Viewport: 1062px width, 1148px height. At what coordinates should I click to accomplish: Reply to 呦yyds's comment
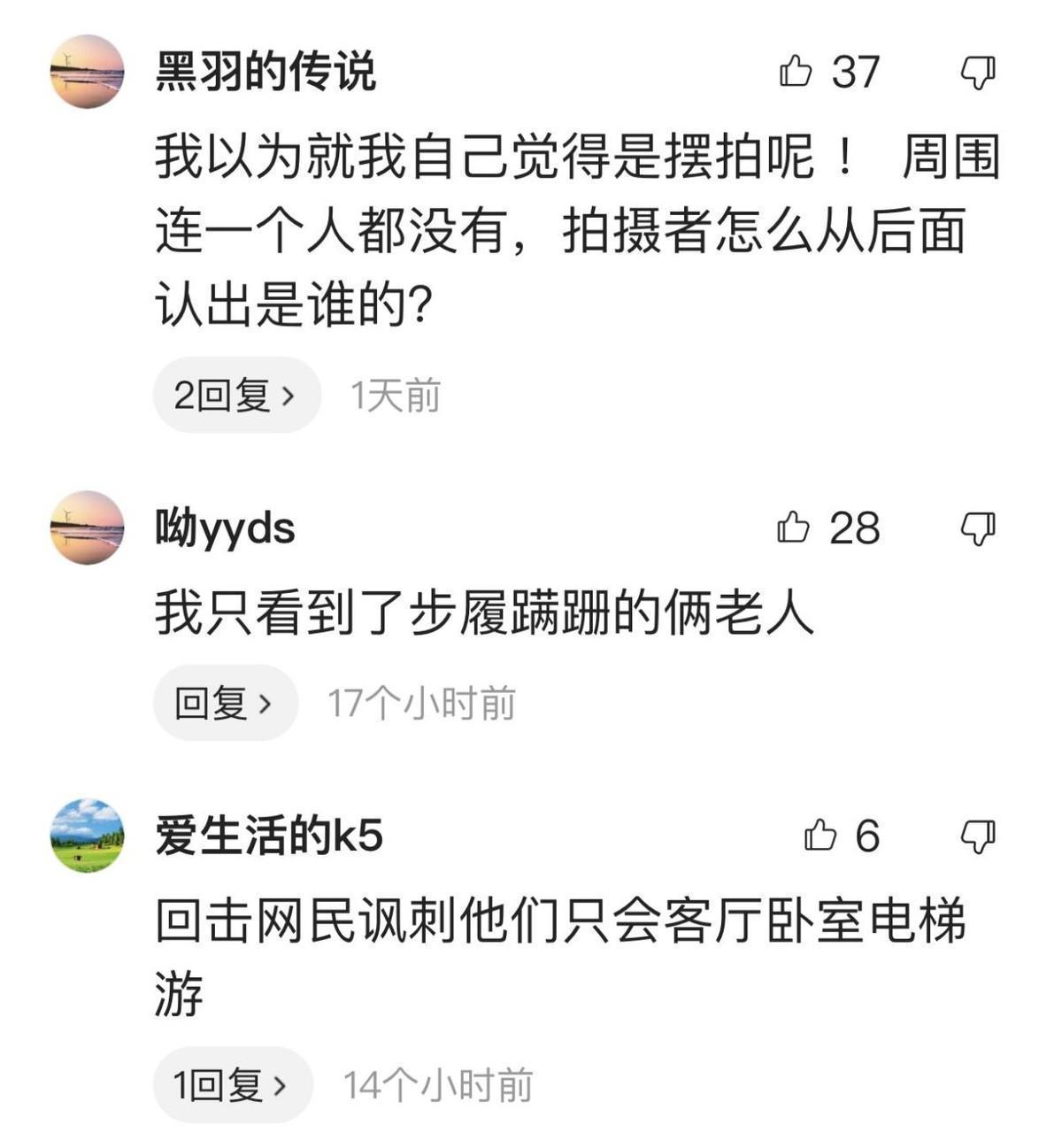225,704
